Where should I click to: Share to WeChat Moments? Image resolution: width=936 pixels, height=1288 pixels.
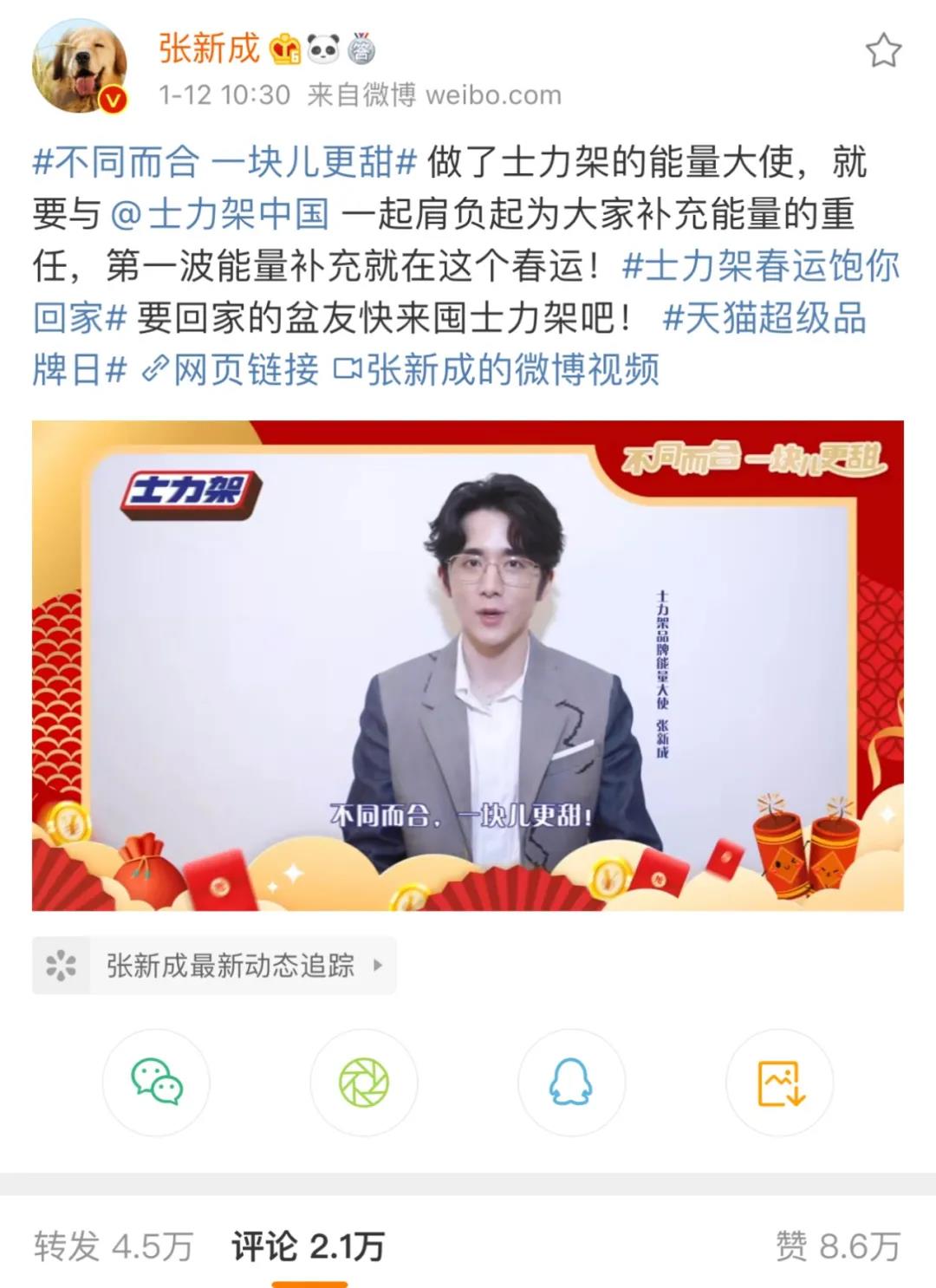pyautogui.click(x=363, y=1082)
